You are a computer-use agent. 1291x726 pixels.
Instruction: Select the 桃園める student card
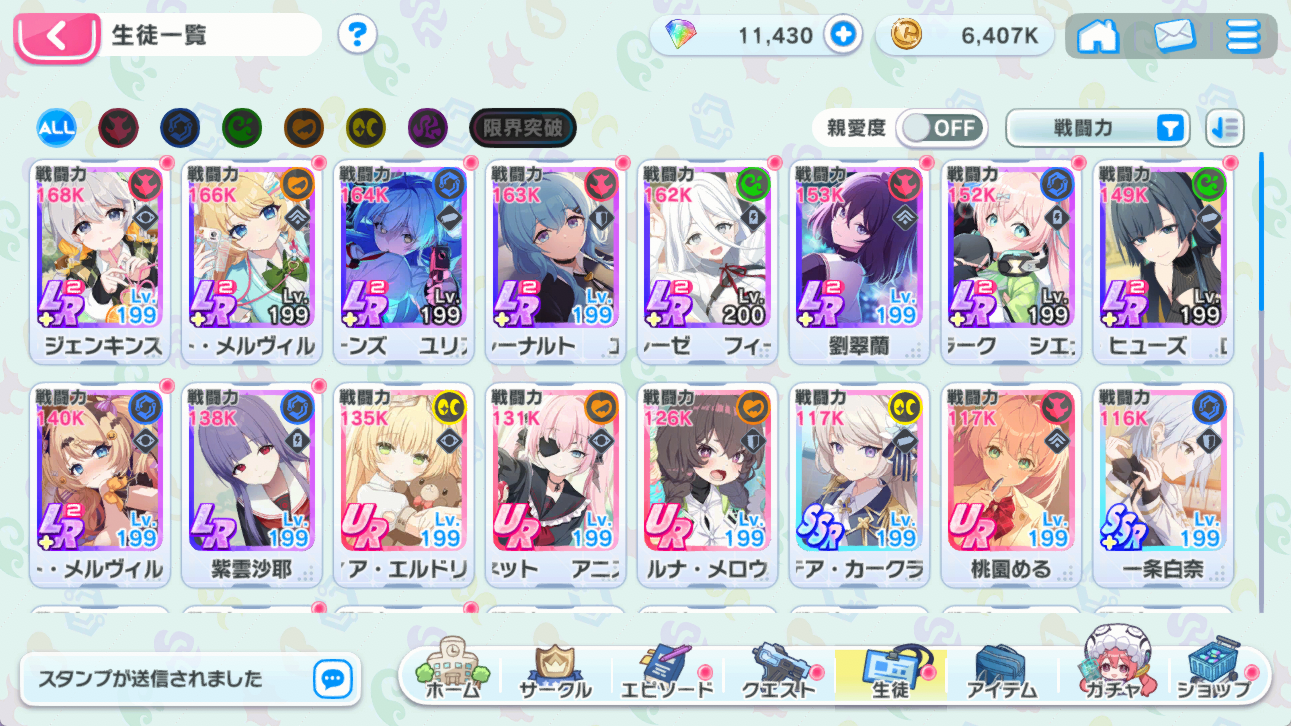click(x=1010, y=484)
